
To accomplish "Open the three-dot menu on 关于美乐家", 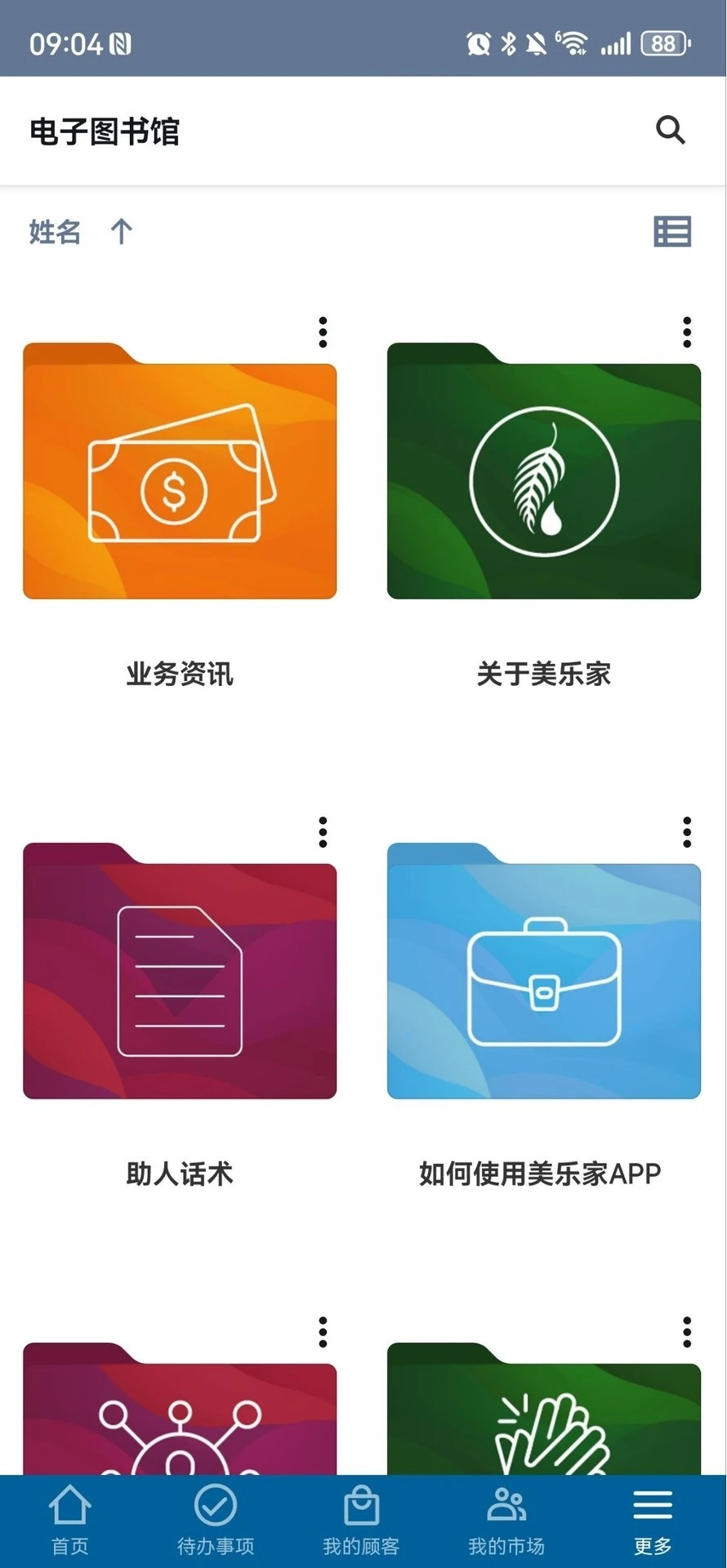I will [x=685, y=331].
